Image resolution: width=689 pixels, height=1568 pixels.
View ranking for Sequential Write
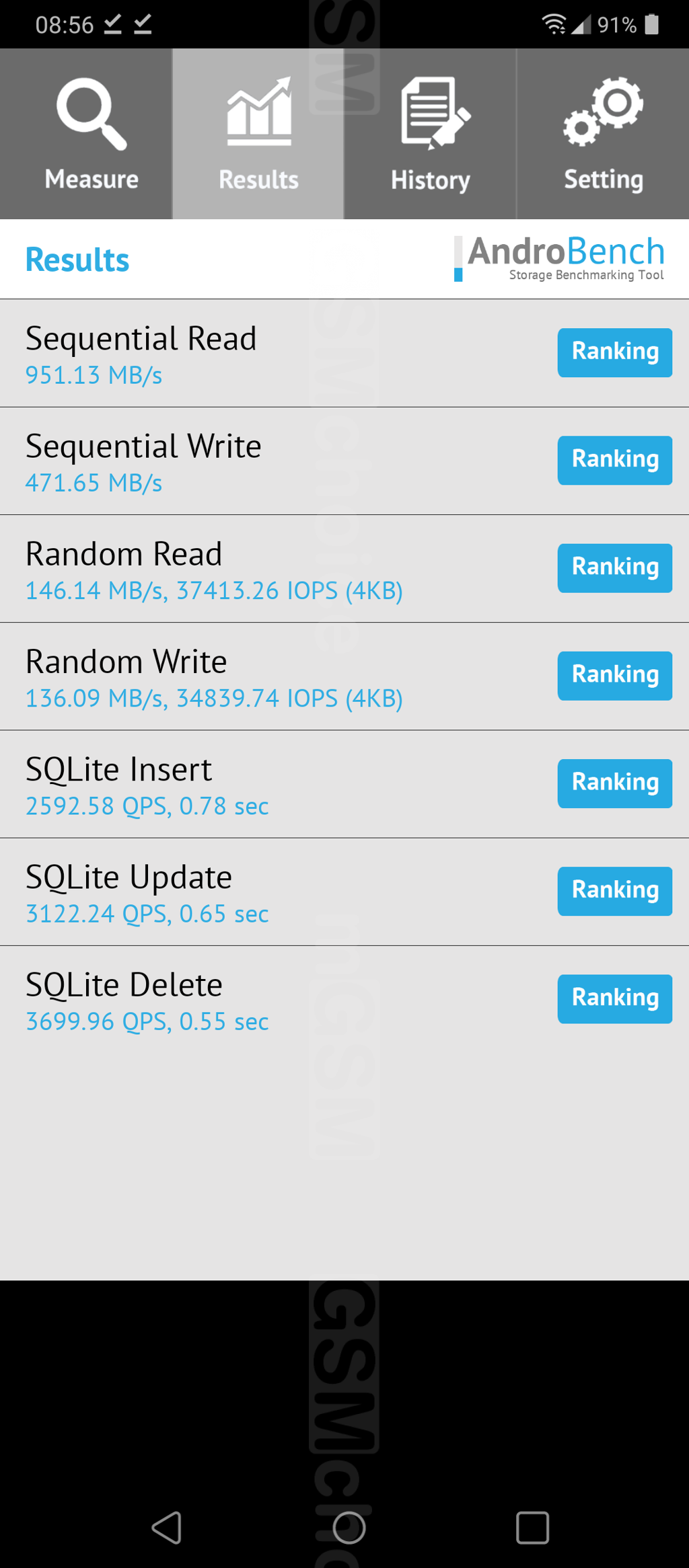point(615,461)
